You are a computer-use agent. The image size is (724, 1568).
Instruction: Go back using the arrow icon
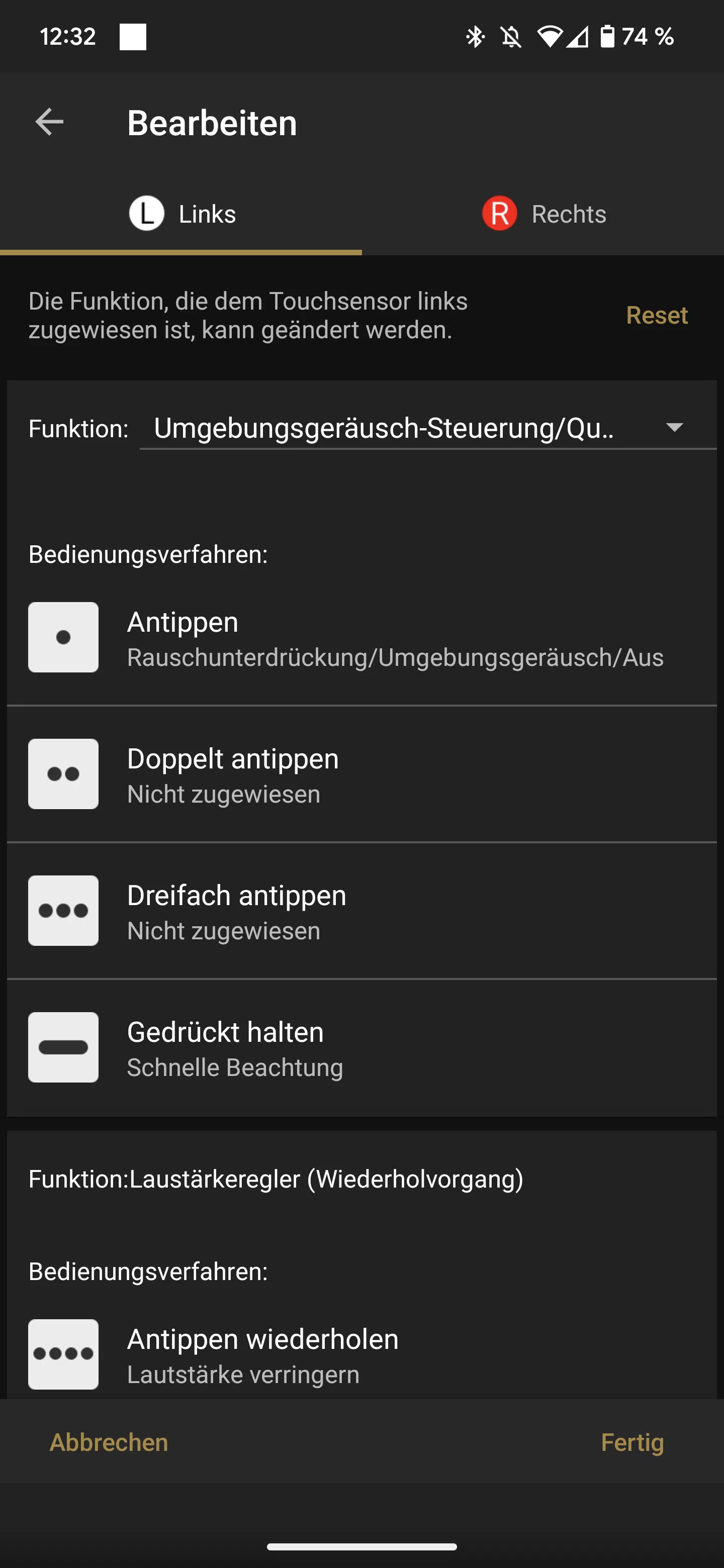click(x=49, y=122)
